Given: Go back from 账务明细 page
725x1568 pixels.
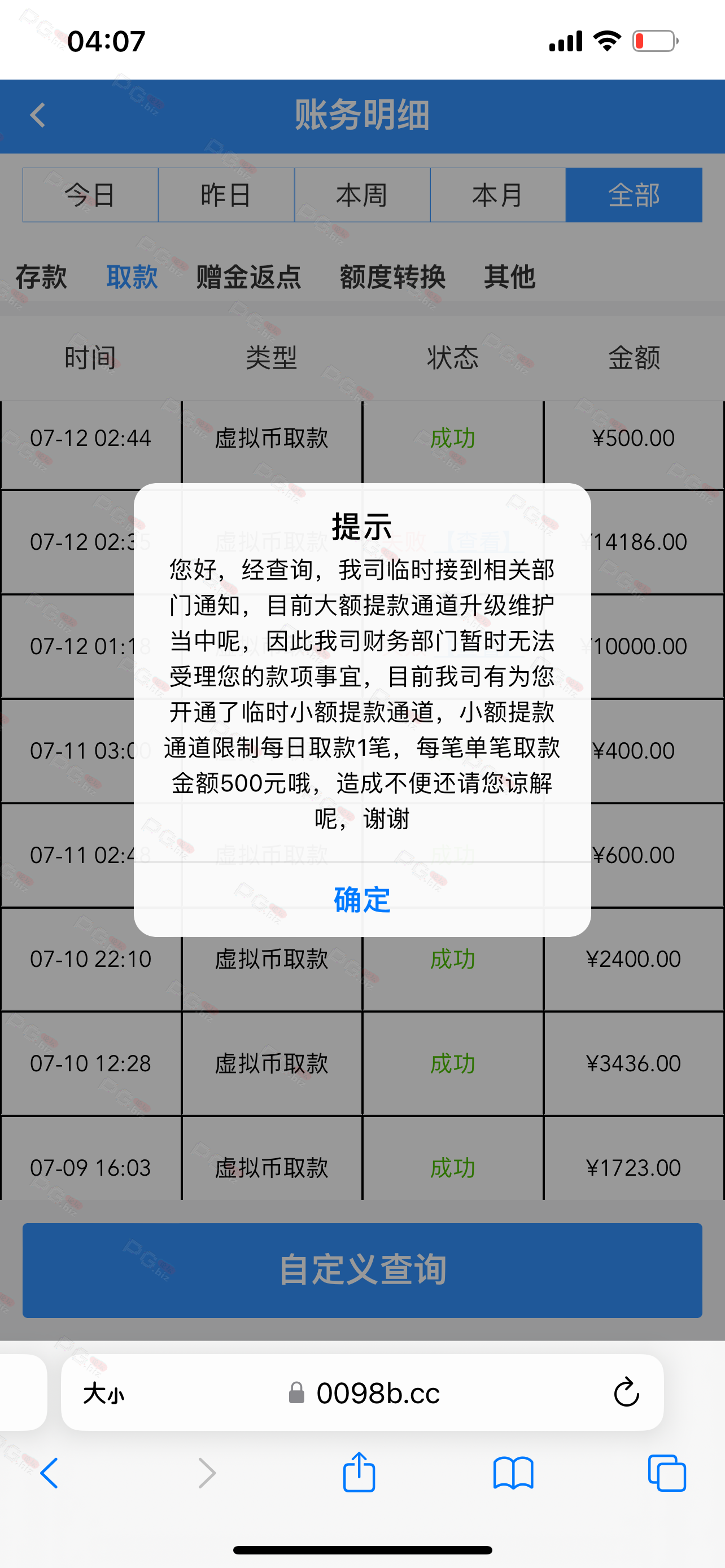Looking at the screenshot, I should 38,115.
